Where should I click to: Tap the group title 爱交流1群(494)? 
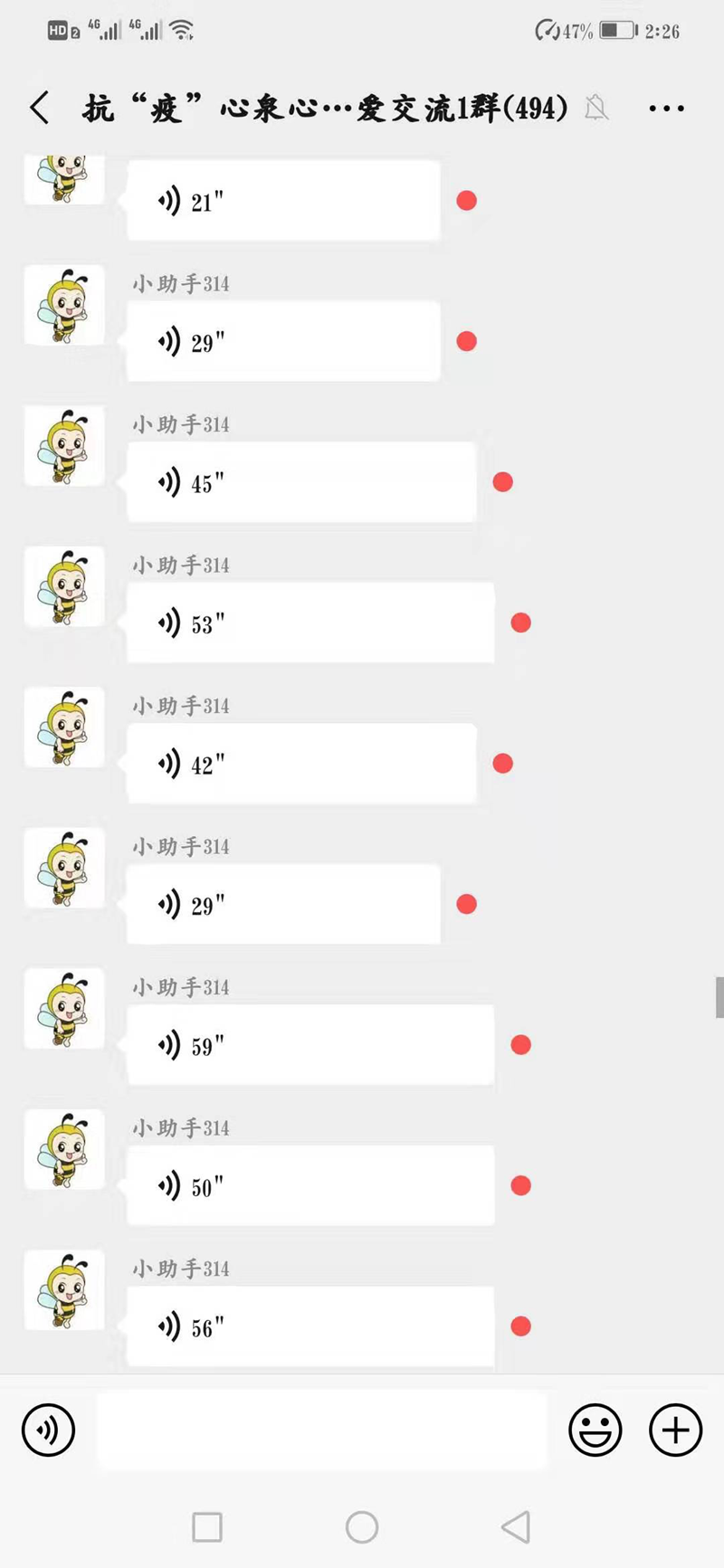452,107
